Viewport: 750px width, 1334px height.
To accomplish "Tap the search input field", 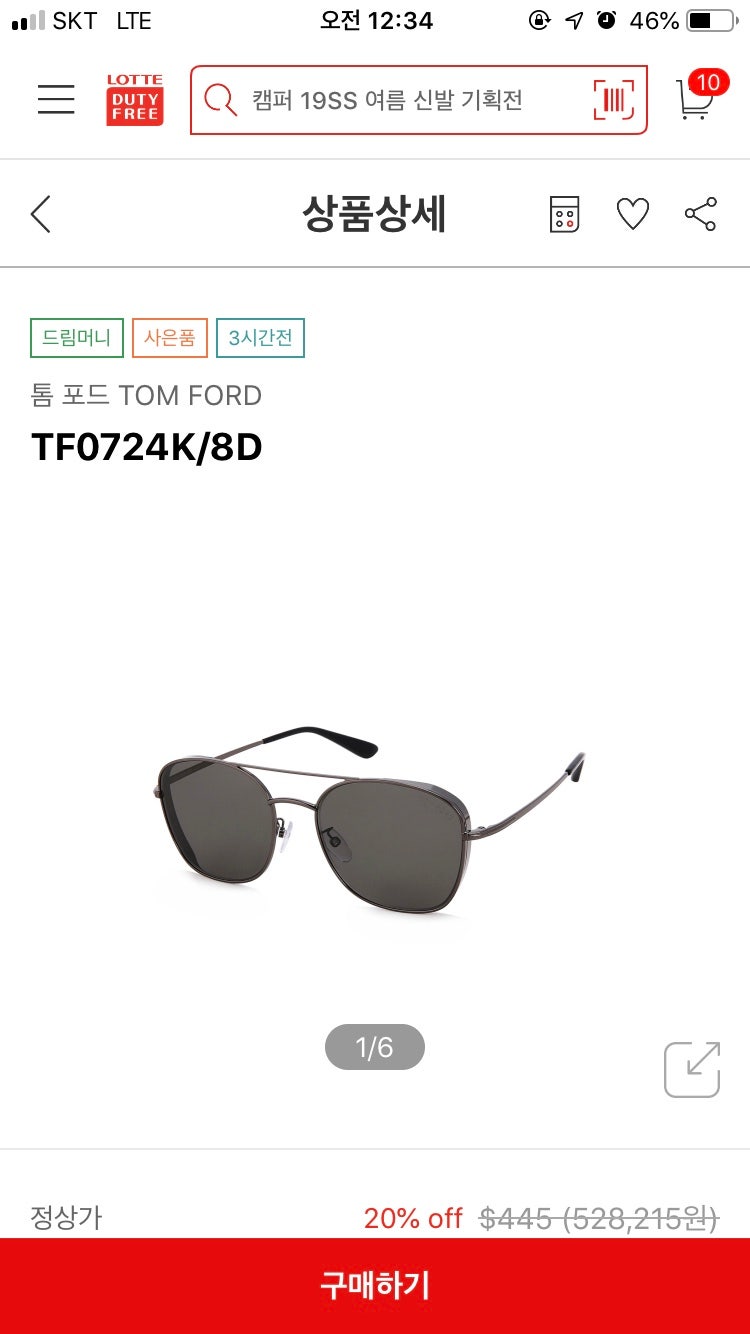I will click(x=400, y=99).
